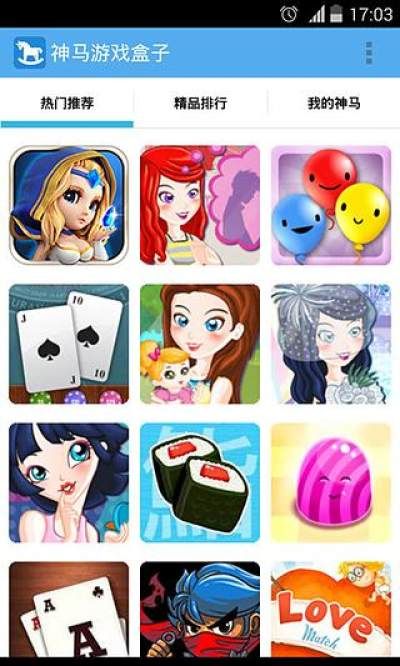Image resolution: width=400 pixels, height=666 pixels.
Task: Open the dark-haired girl applying lipstick game
Action: [69, 483]
